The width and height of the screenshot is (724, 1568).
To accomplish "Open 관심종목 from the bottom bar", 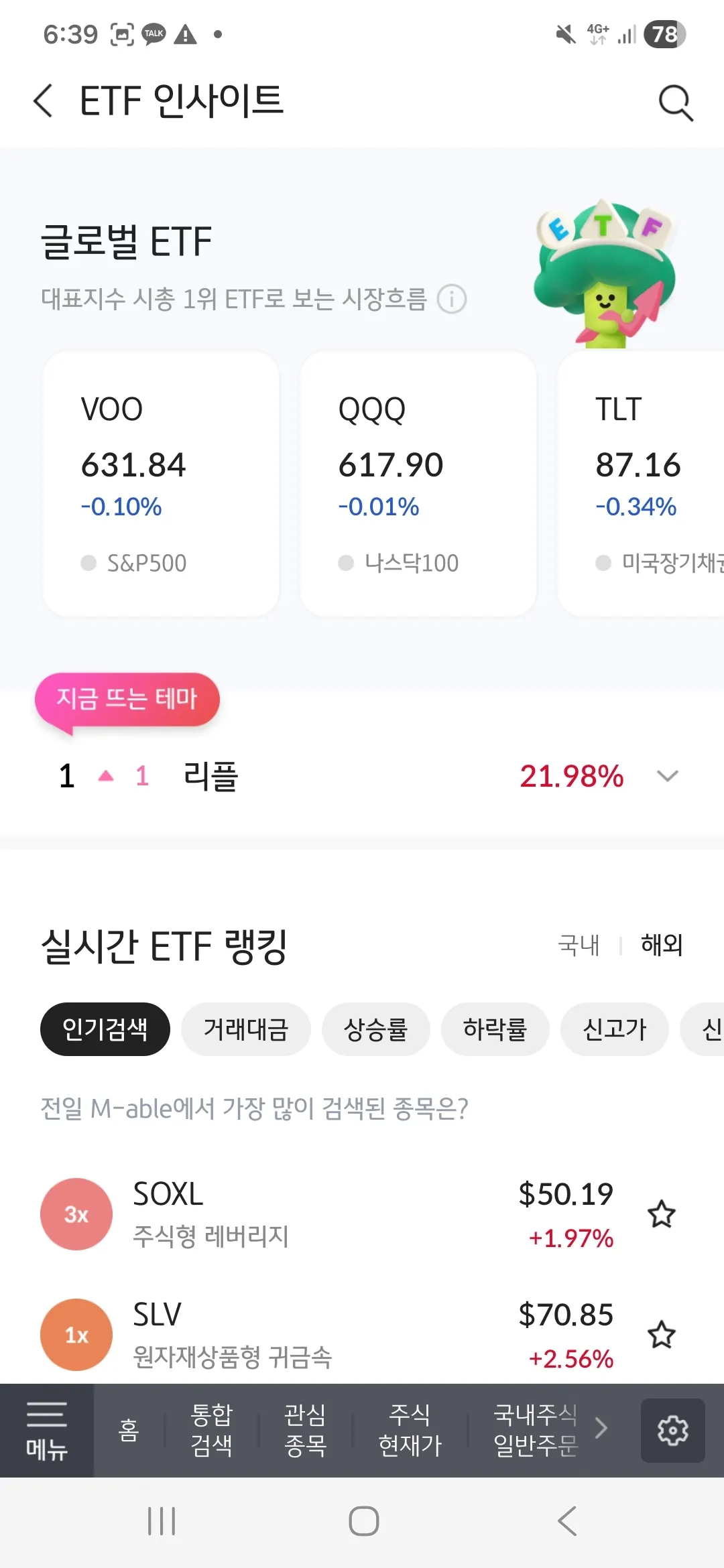I will coord(306,1431).
